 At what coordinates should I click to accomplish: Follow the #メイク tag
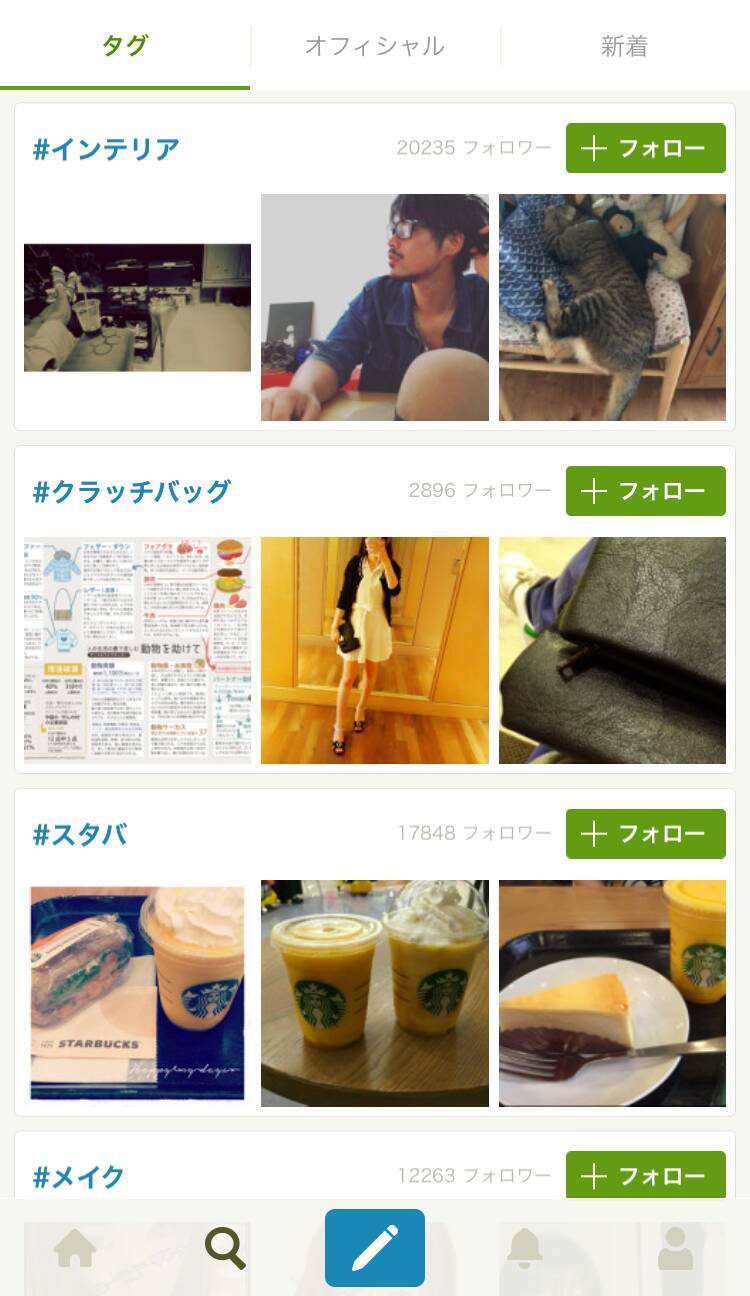645,1175
